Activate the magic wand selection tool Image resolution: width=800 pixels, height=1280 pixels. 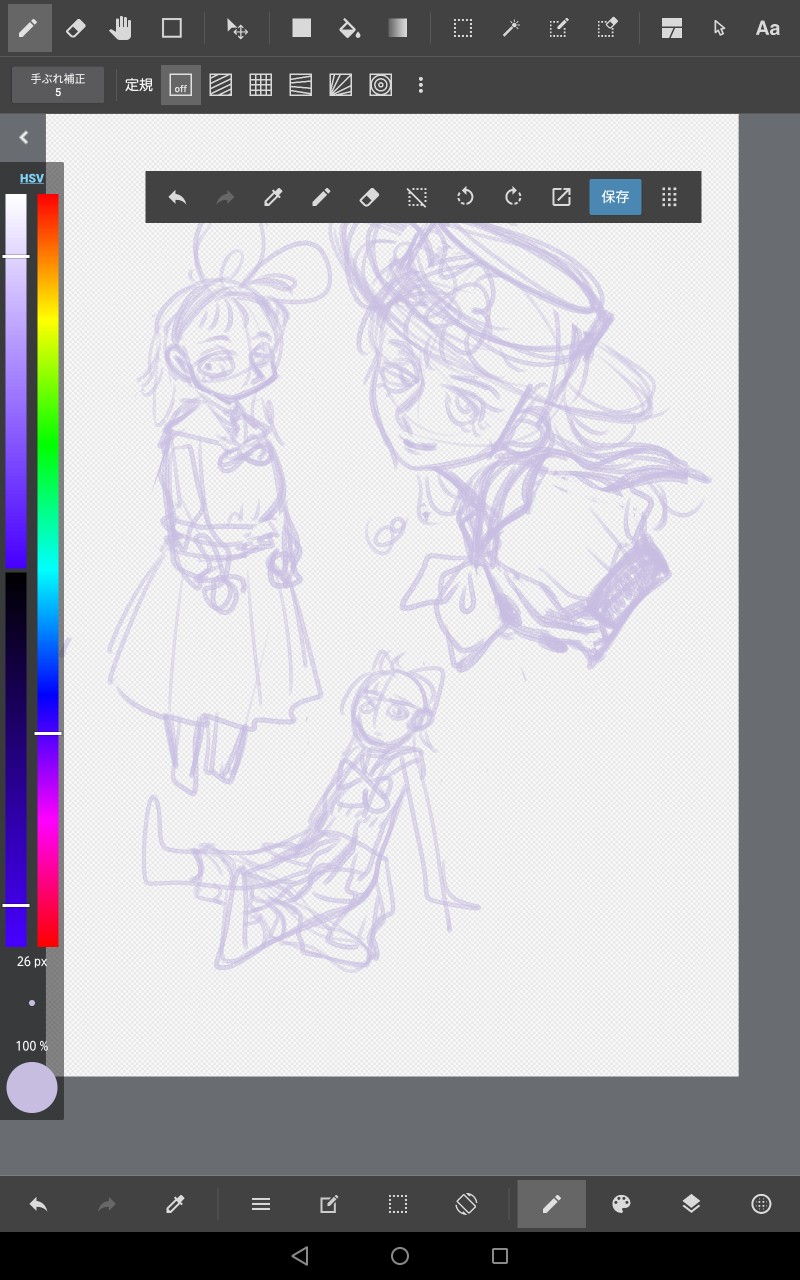511,28
